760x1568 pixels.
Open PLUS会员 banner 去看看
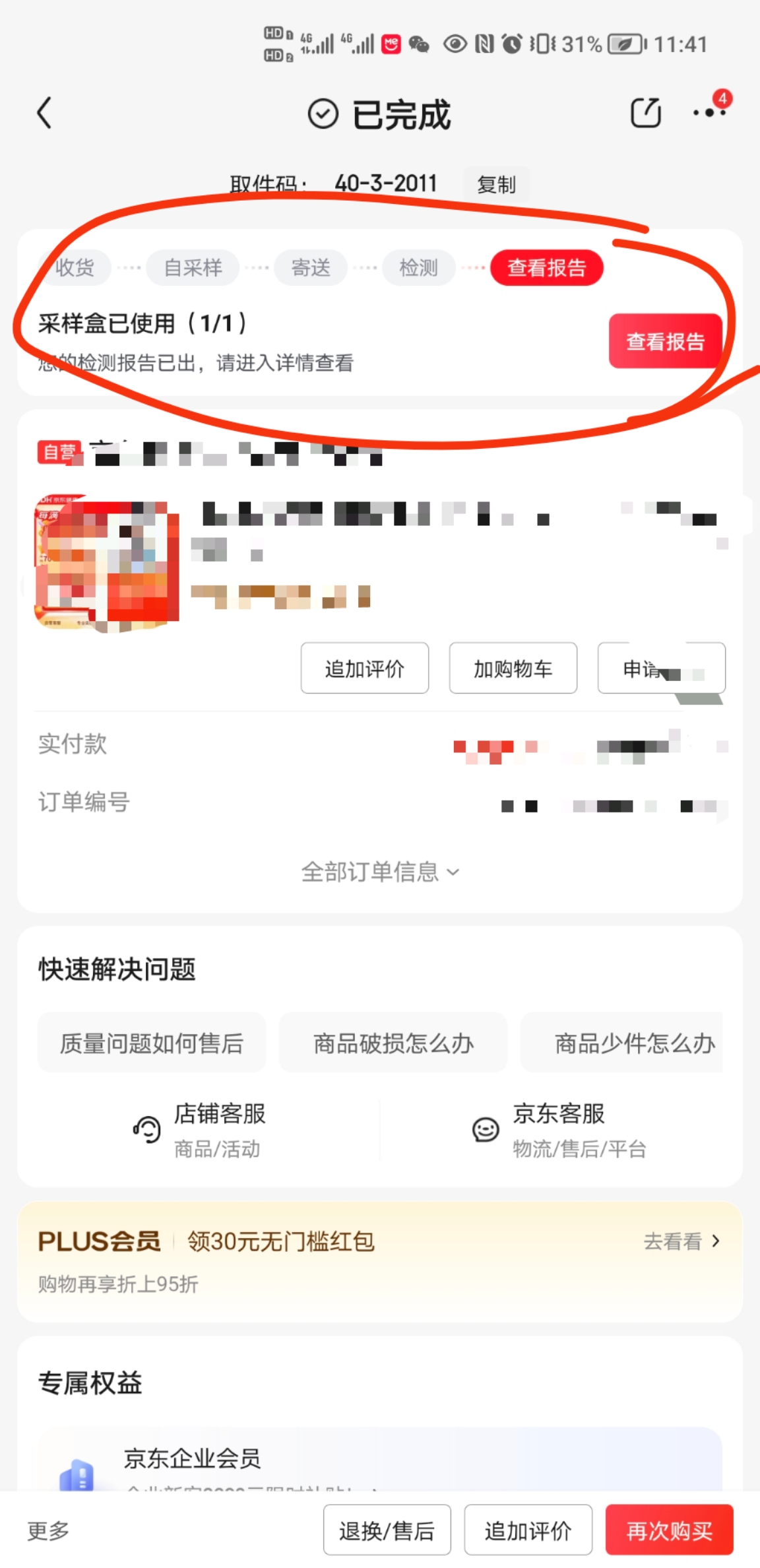click(681, 1241)
